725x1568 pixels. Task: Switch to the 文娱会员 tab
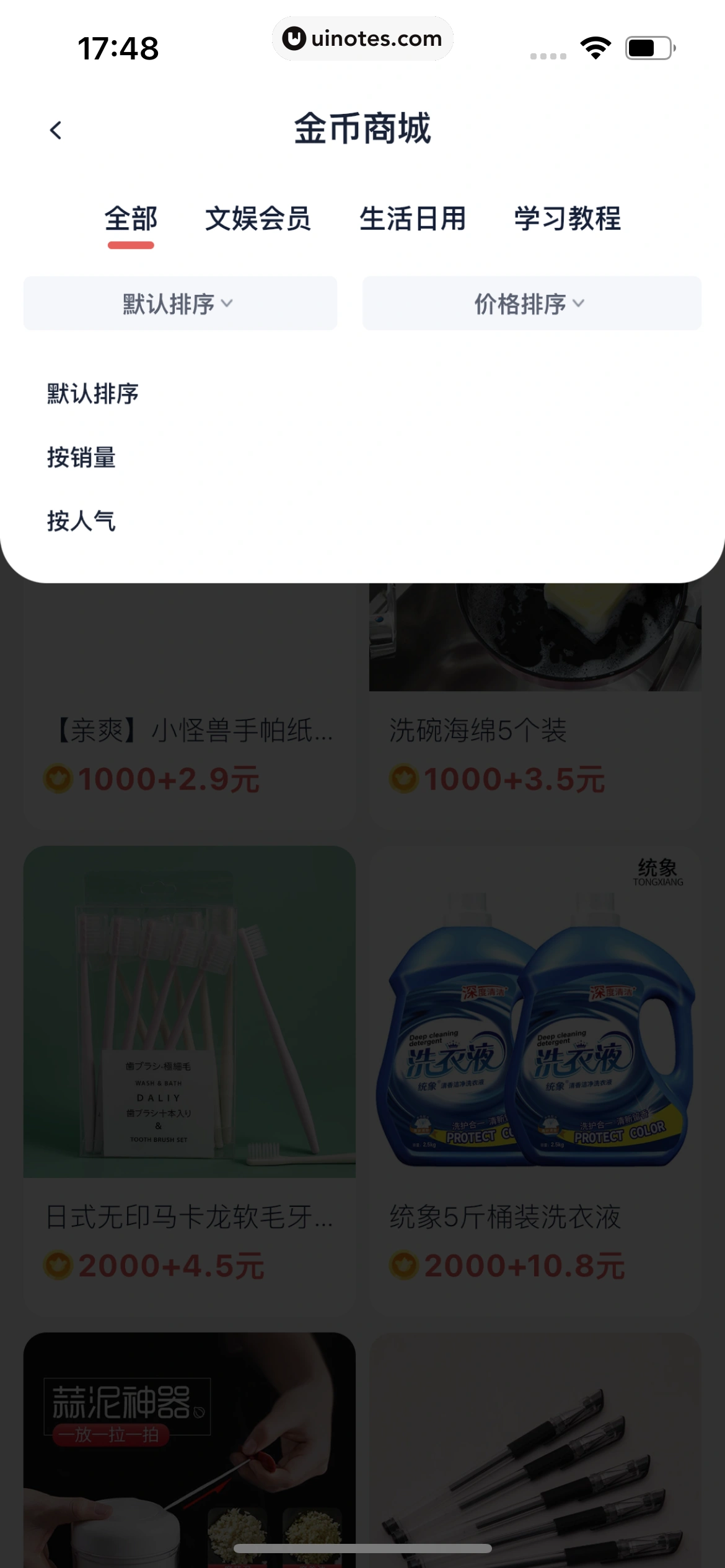click(x=258, y=219)
